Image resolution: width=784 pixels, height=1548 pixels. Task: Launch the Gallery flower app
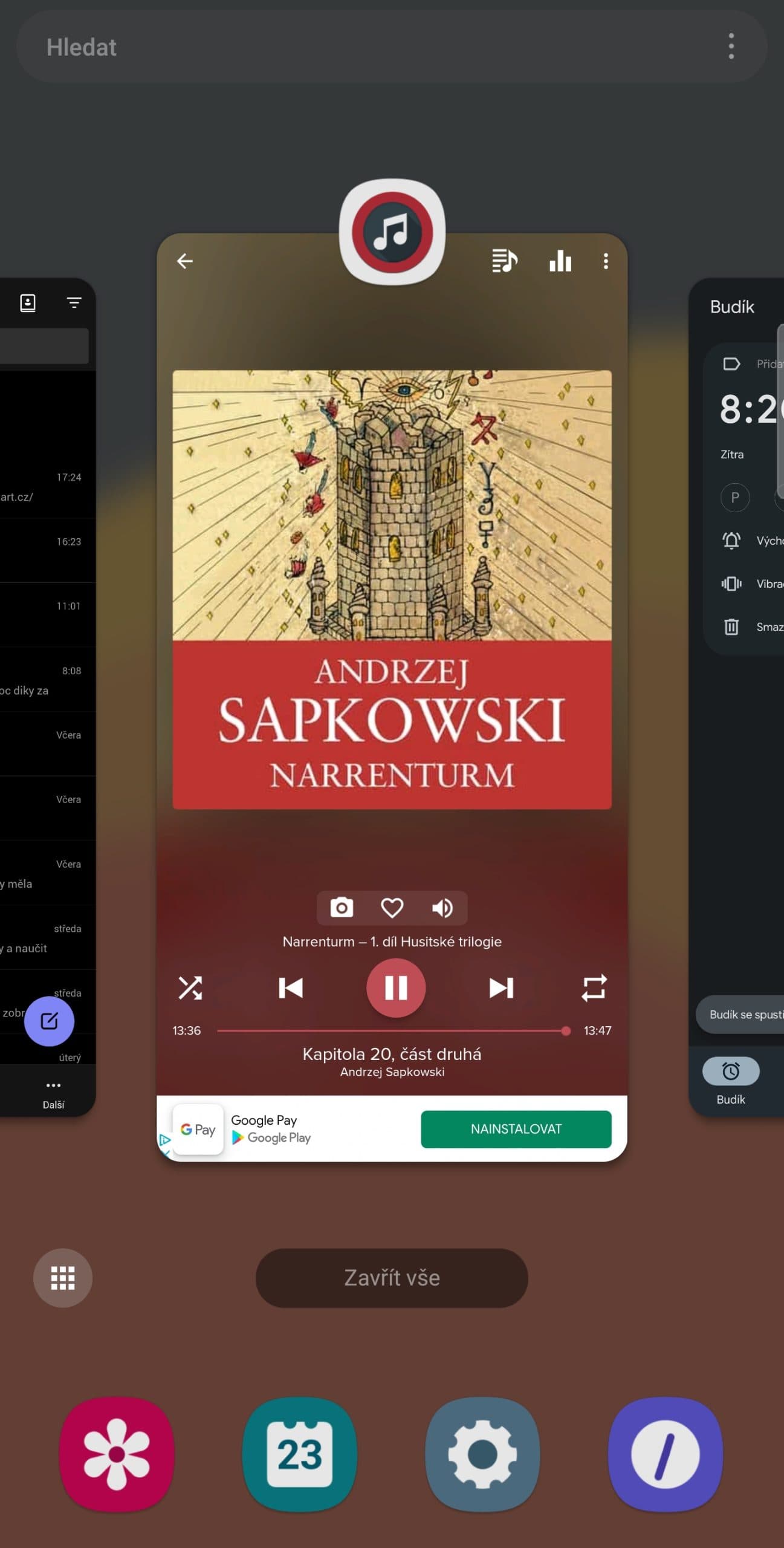click(x=117, y=1454)
